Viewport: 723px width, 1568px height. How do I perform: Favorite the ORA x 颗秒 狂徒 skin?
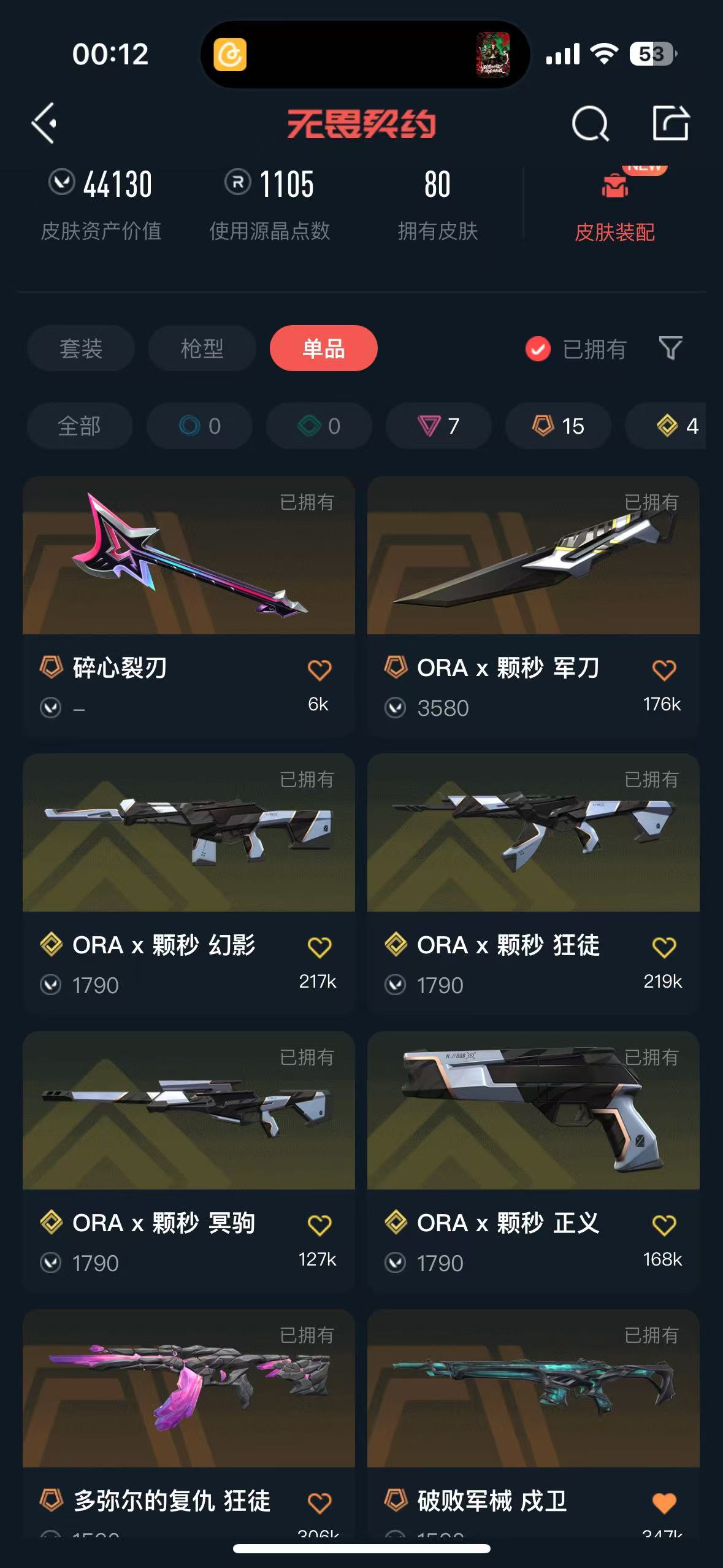tap(664, 947)
